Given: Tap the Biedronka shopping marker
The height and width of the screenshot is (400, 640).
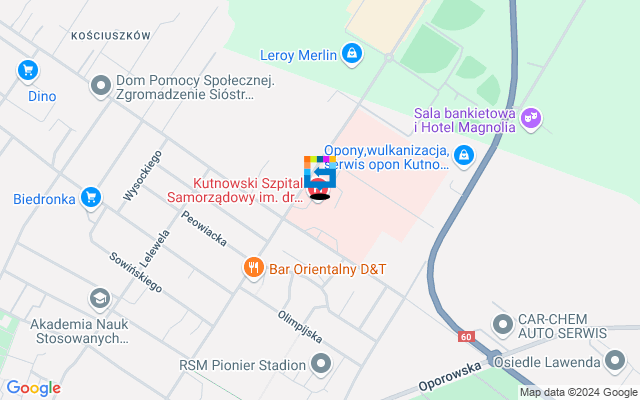Looking at the screenshot, I should [92, 197].
